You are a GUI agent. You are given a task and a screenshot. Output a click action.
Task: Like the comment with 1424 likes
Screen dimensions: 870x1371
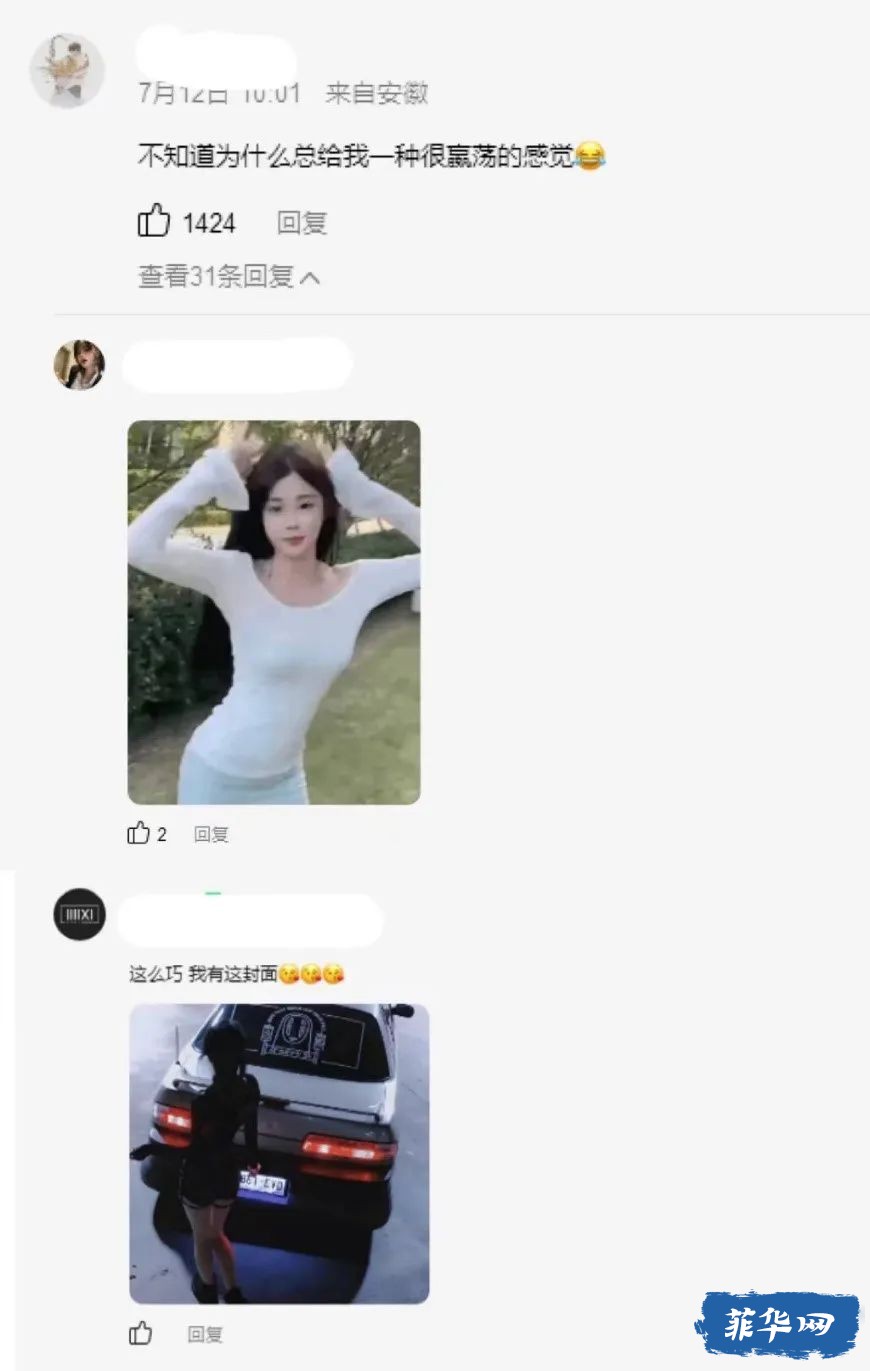153,222
